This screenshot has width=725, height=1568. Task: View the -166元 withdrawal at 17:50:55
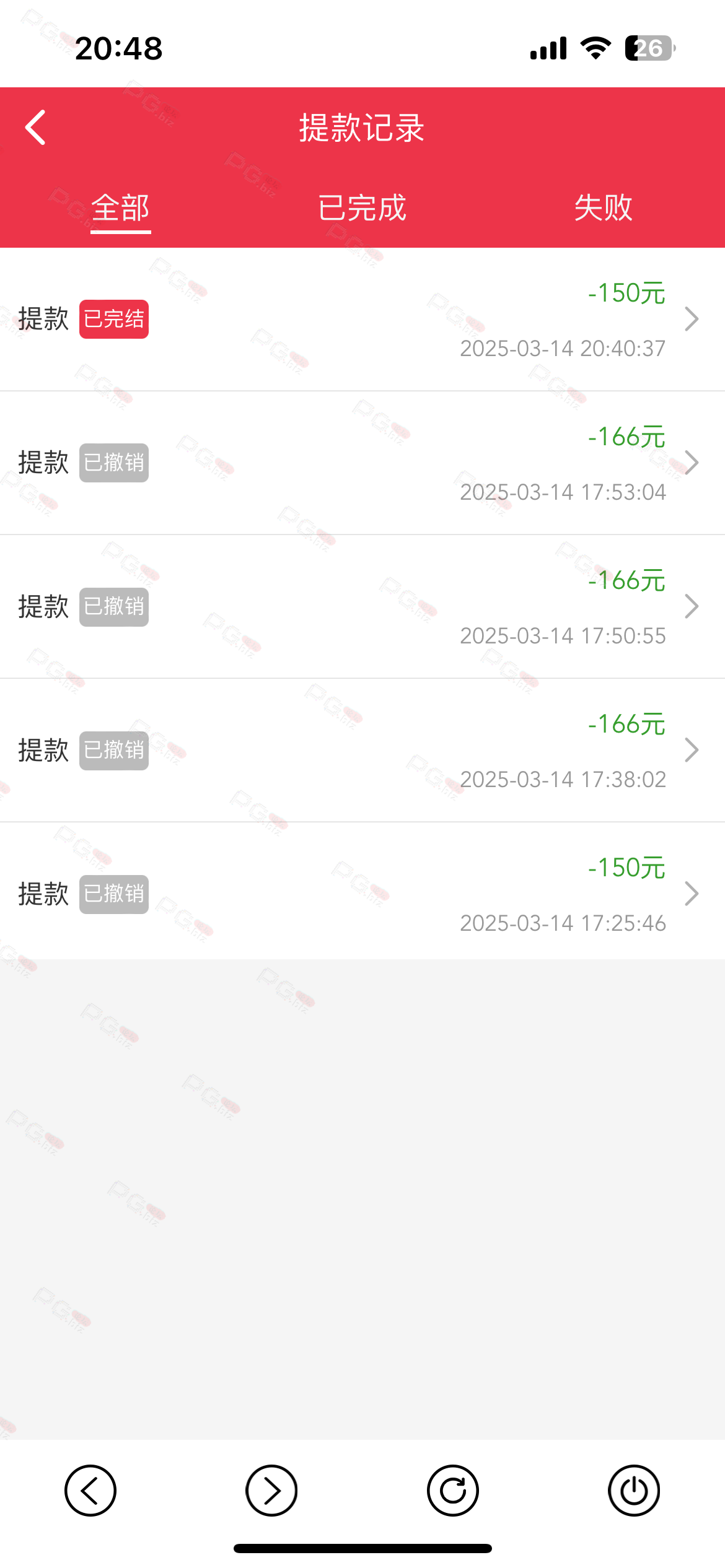(x=362, y=607)
